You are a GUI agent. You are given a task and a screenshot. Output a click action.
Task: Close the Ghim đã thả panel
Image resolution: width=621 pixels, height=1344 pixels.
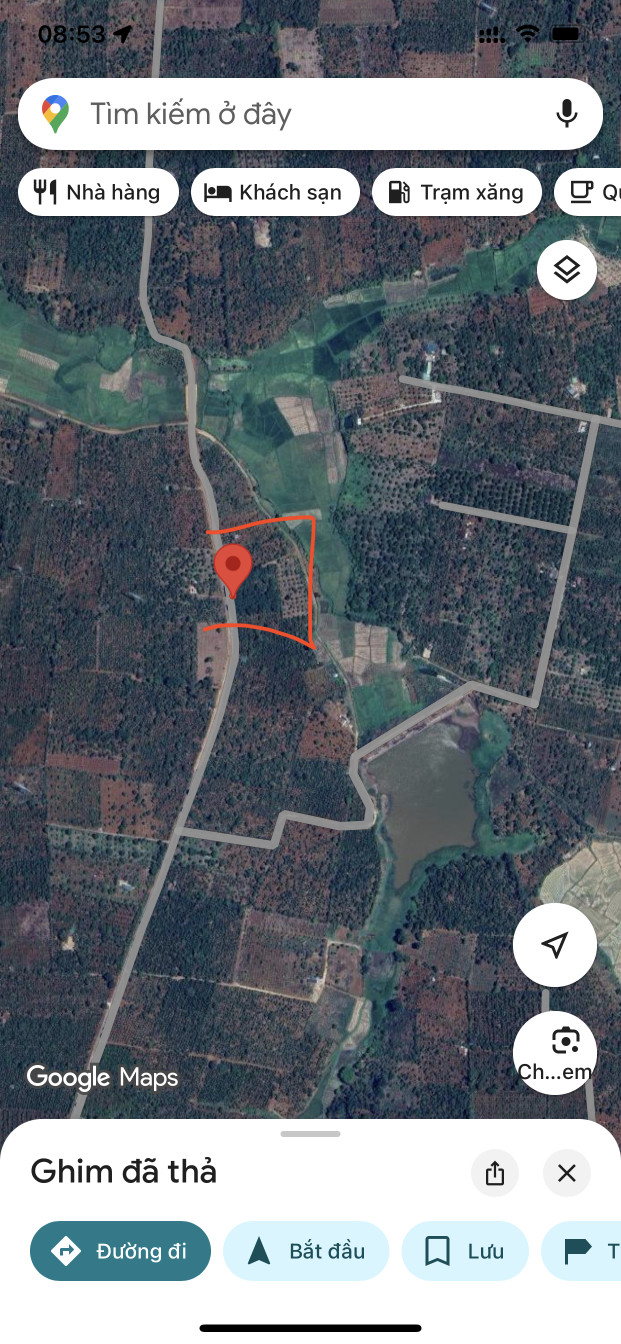[x=567, y=1173]
